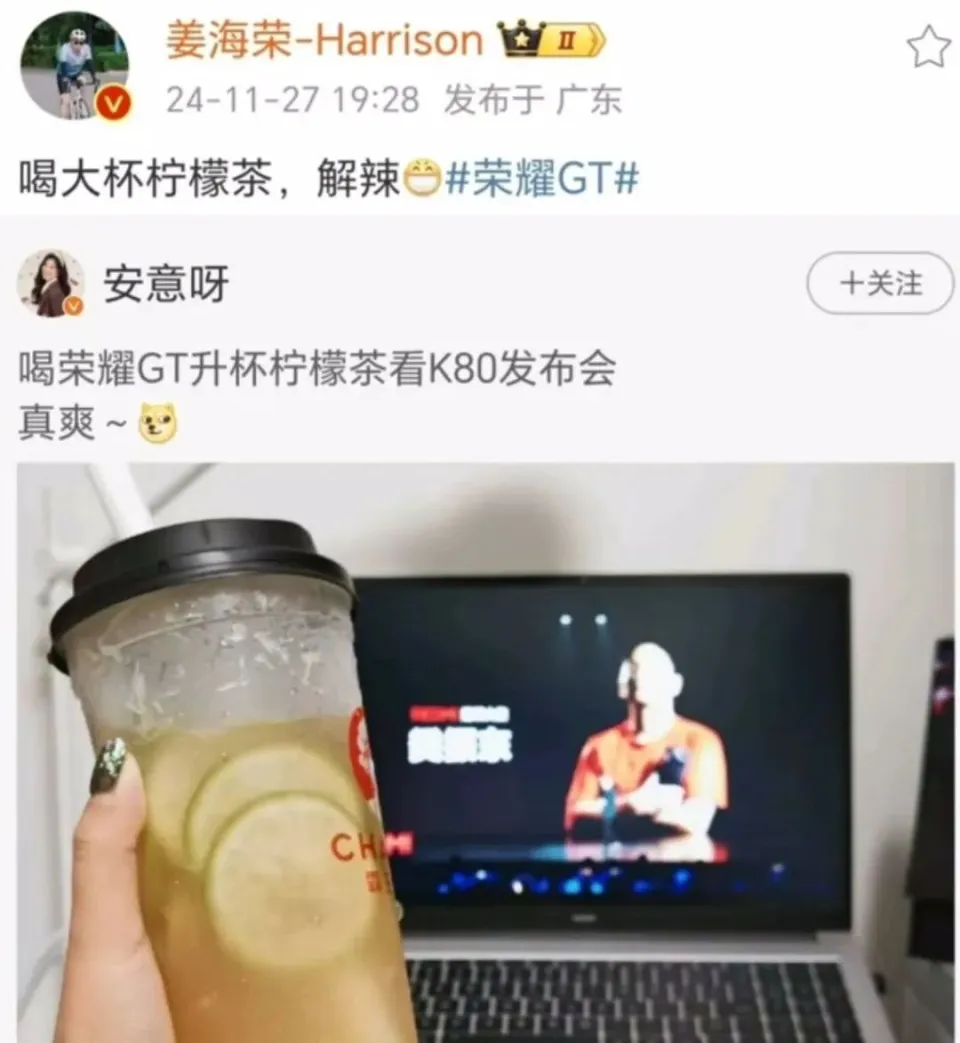
Task: Bookmark this post with the star icon
Action: pos(927,46)
